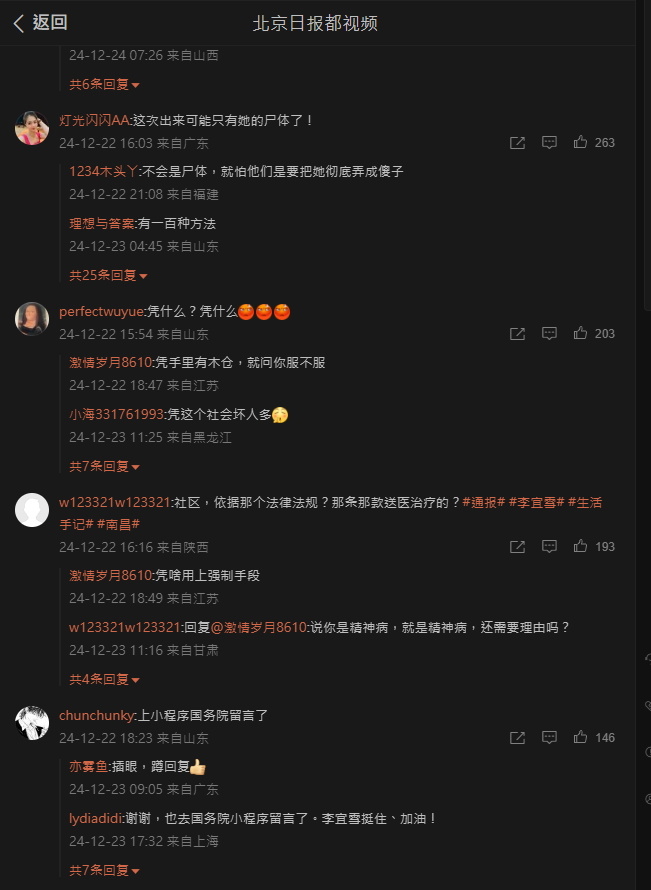The height and width of the screenshot is (890, 651).
Task: Reply to 灯光闪闪AA's comment
Action: coord(549,143)
